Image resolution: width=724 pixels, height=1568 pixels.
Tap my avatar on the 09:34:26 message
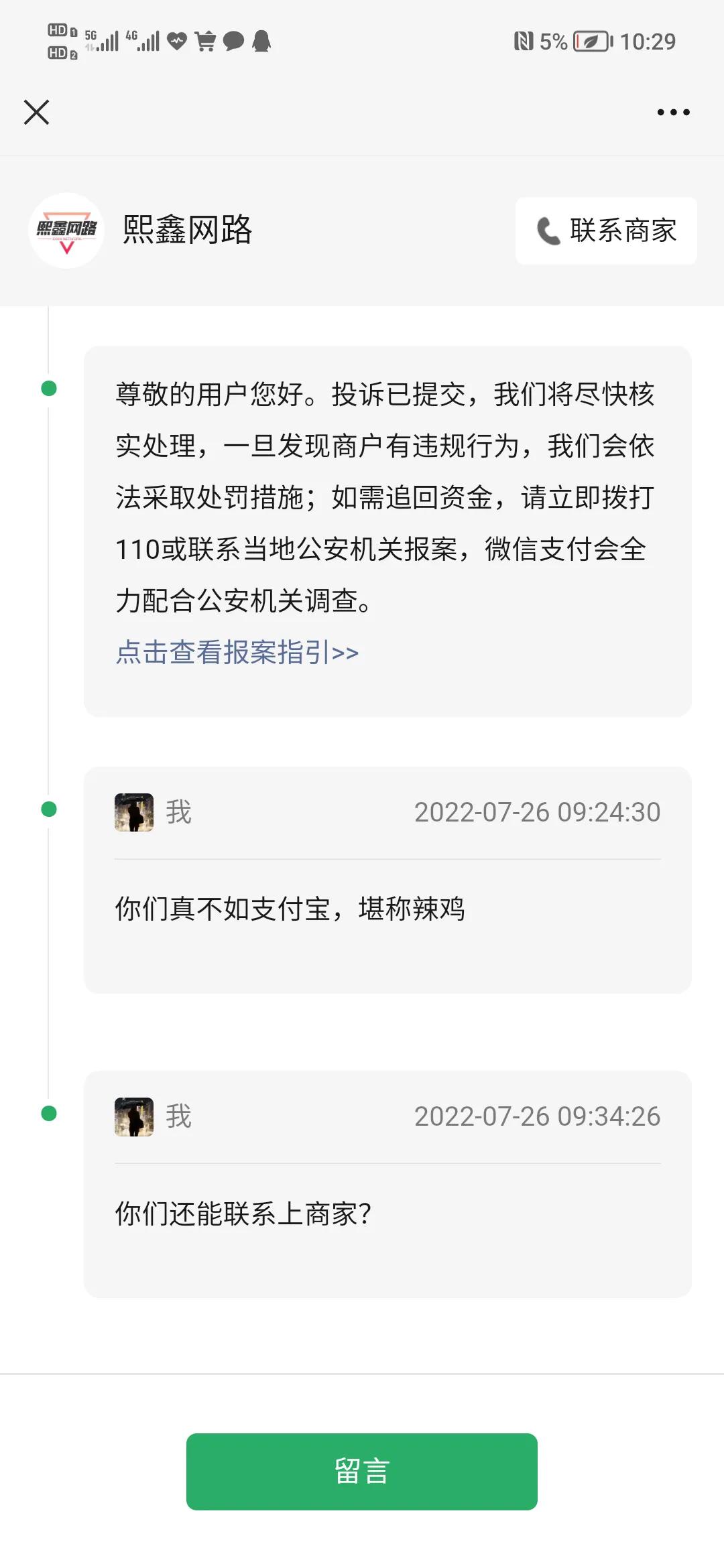[x=134, y=1116]
